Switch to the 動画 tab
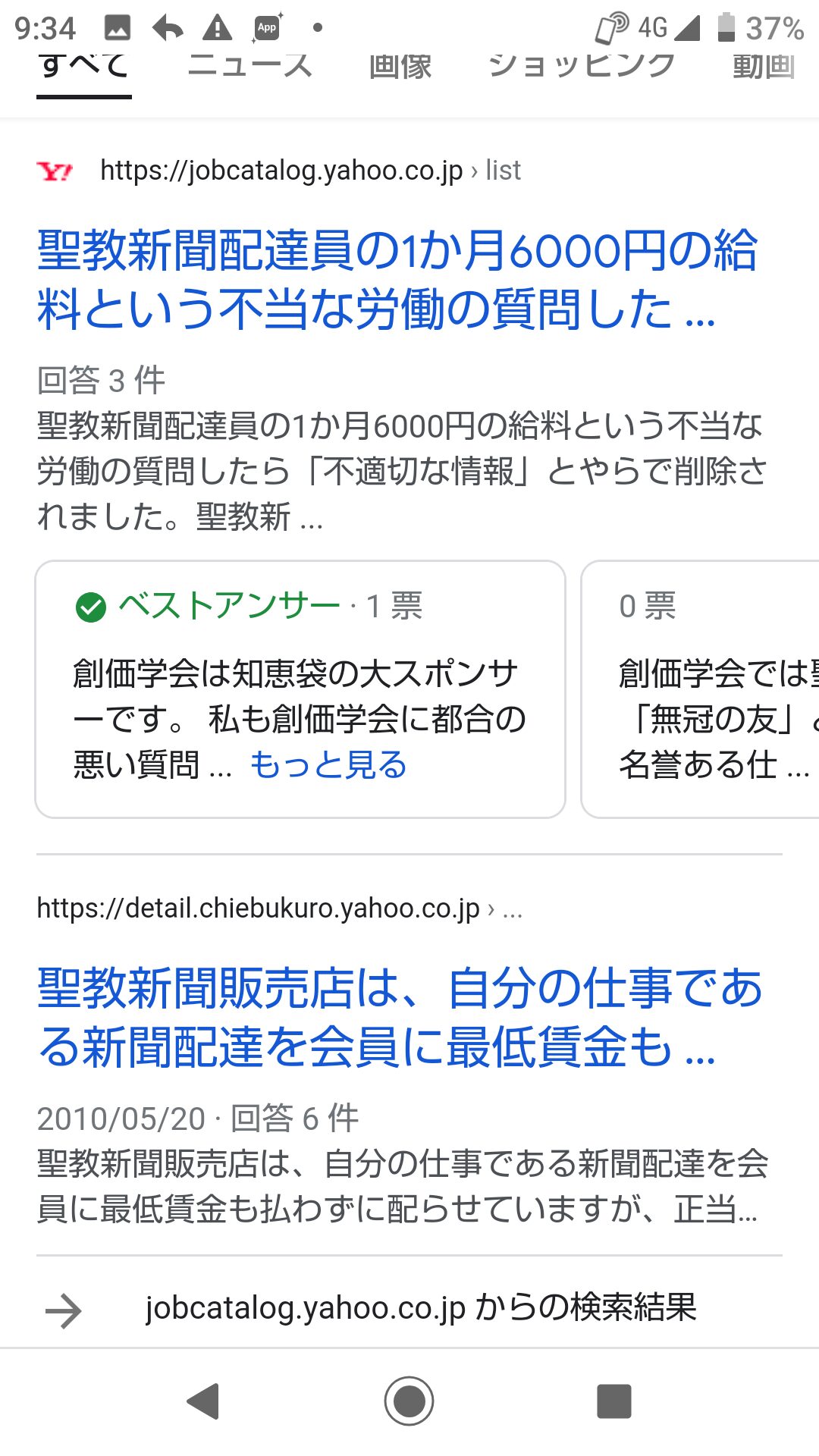 (764, 67)
